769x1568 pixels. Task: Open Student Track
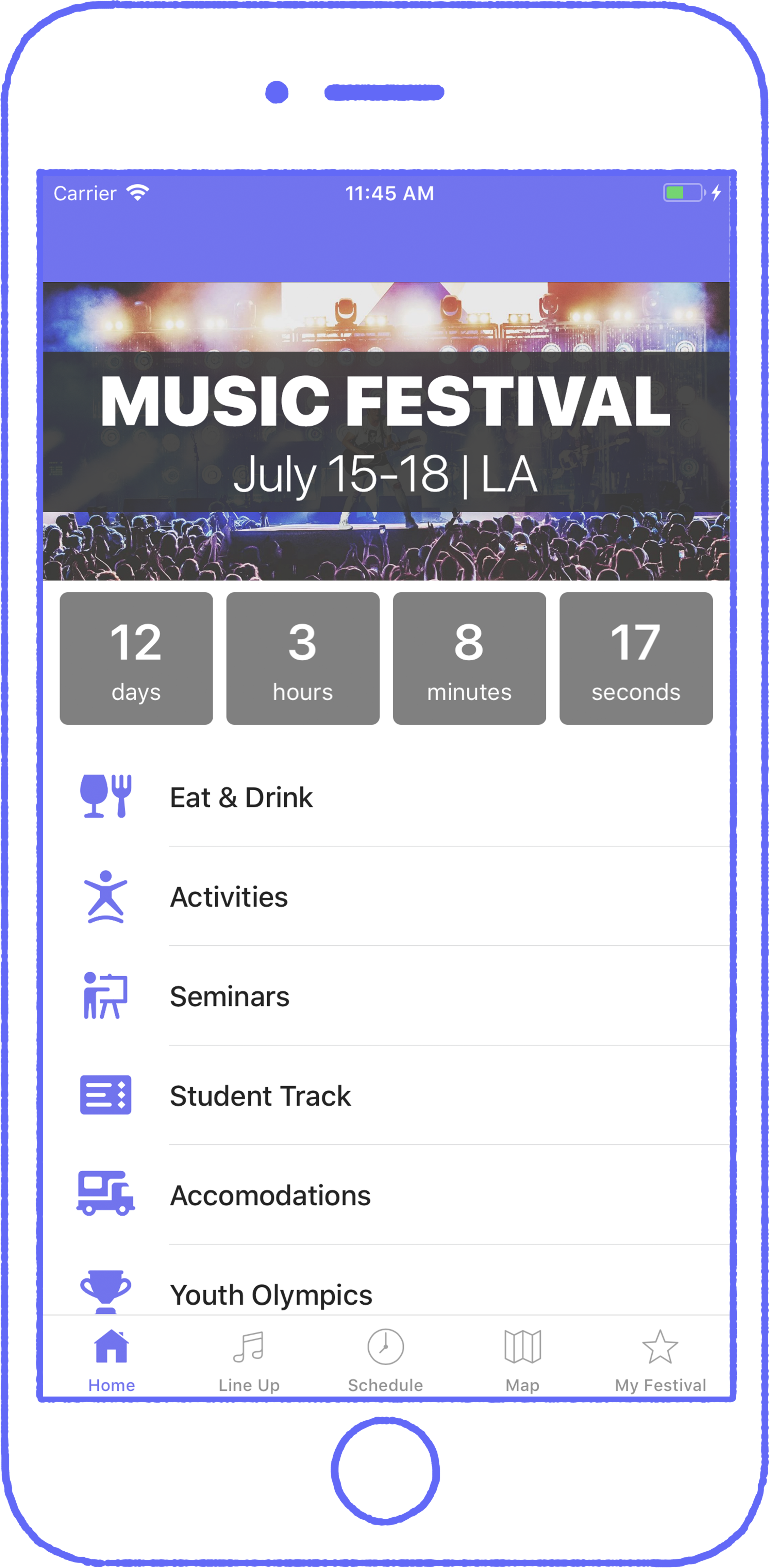386,1095
